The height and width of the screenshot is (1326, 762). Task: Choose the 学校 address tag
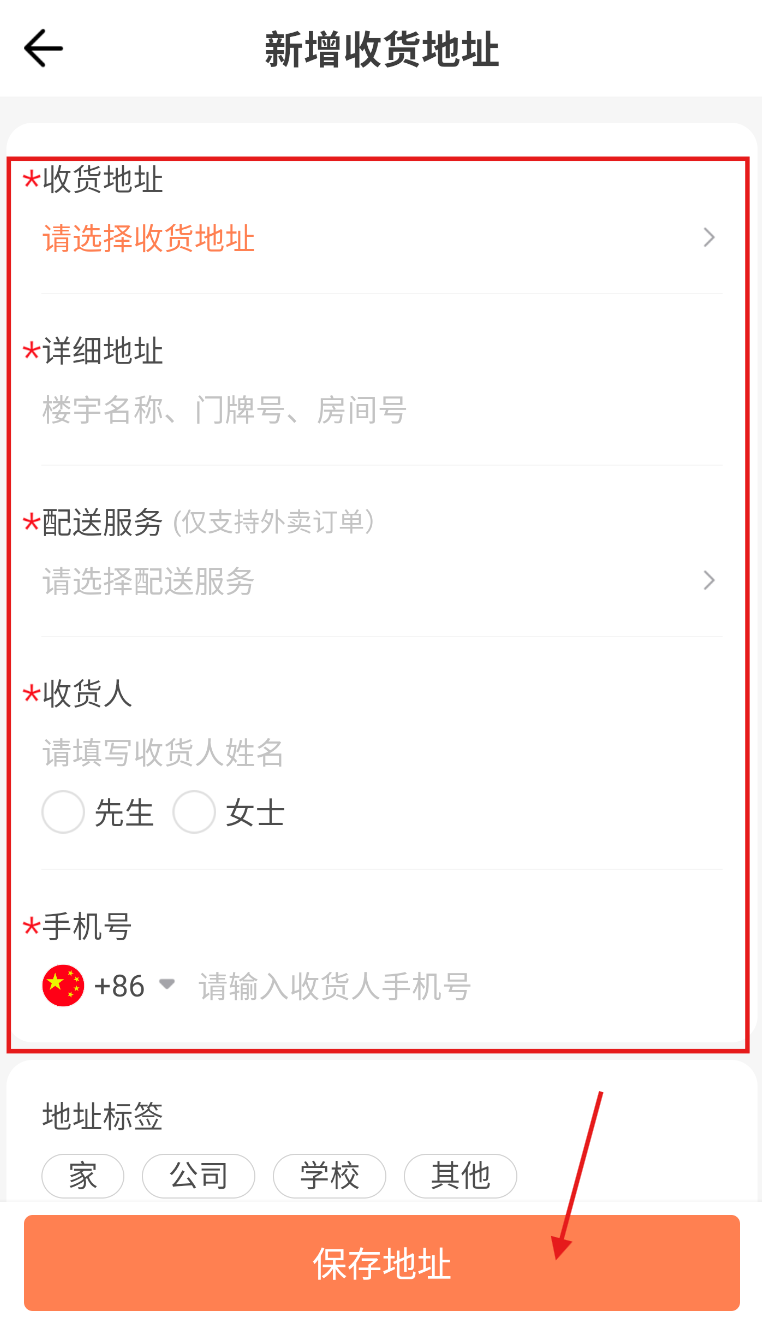tap(330, 1176)
